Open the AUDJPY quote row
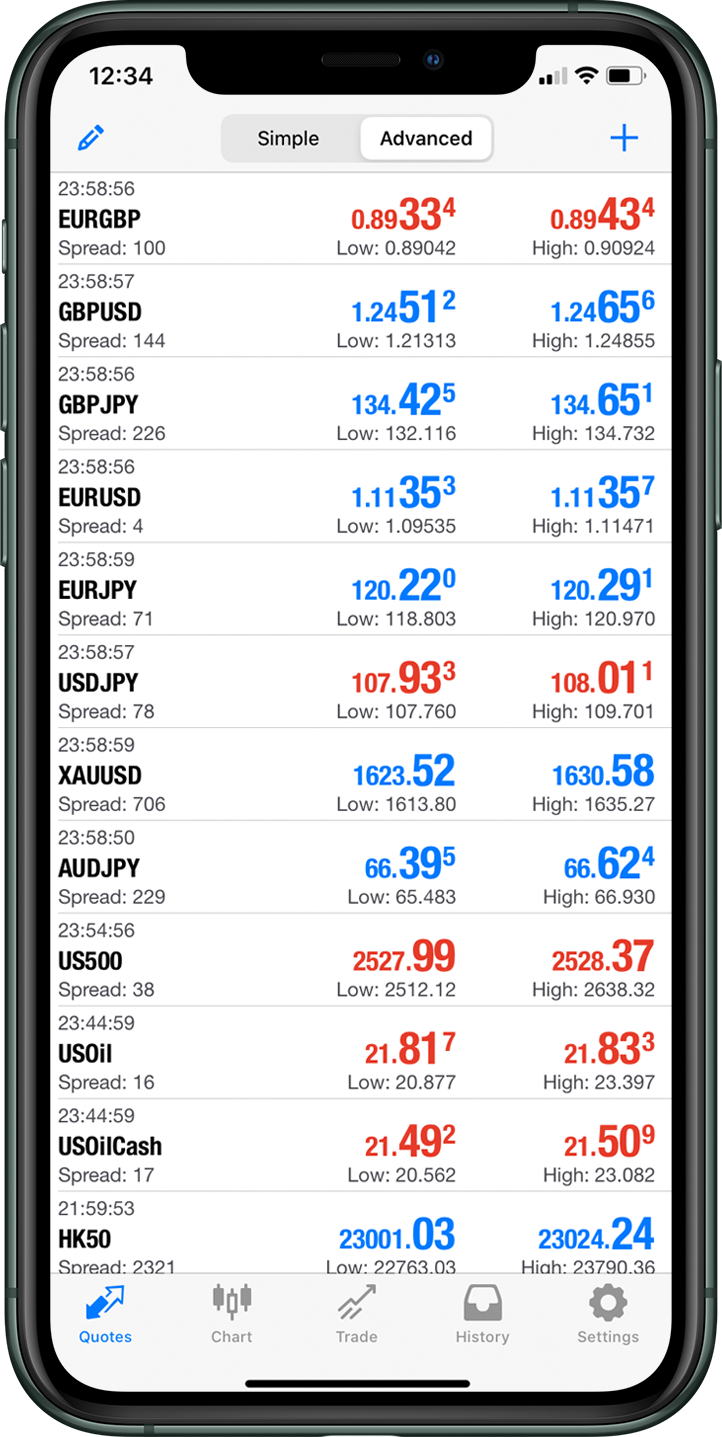Image resolution: width=722 pixels, height=1437 pixels. (361, 867)
